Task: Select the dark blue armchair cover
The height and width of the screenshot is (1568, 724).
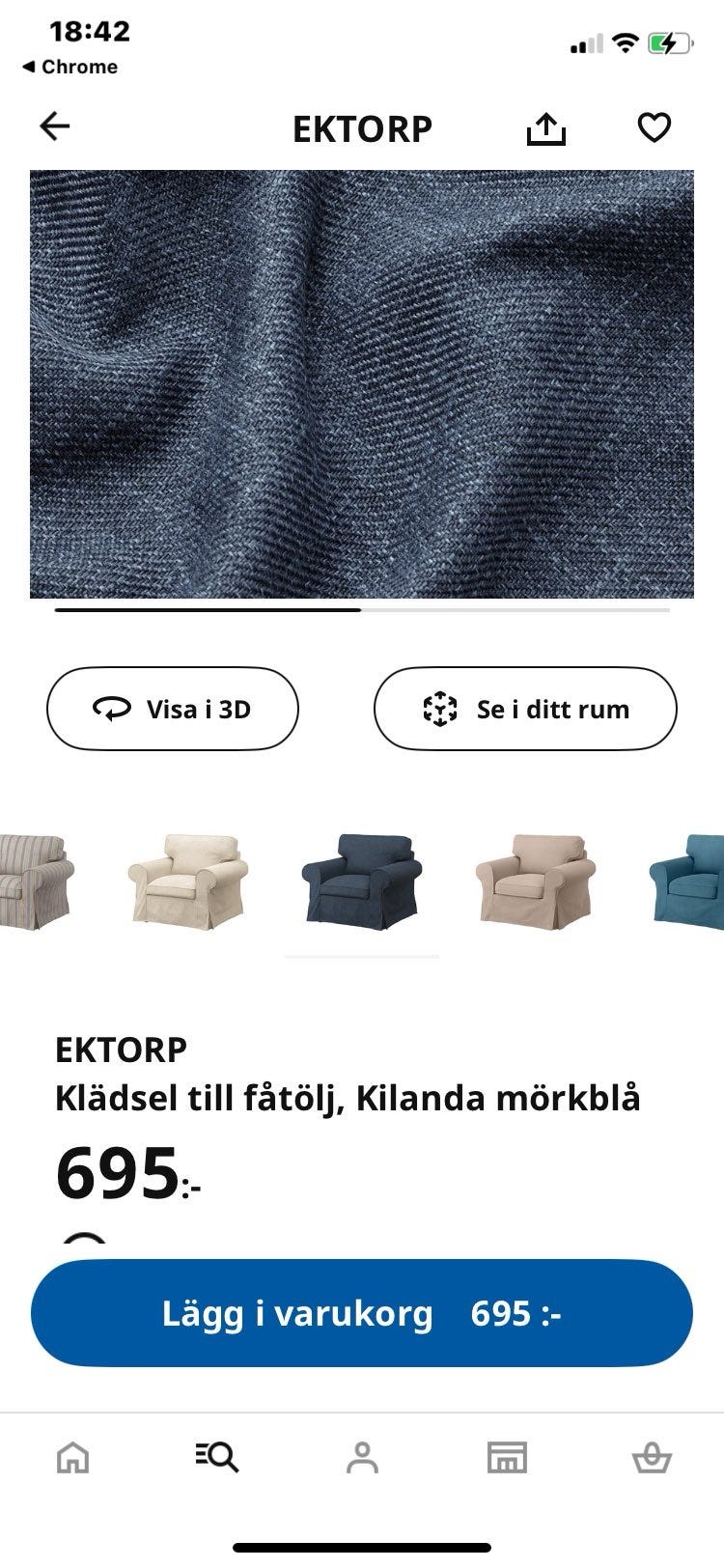Action: 362,882
